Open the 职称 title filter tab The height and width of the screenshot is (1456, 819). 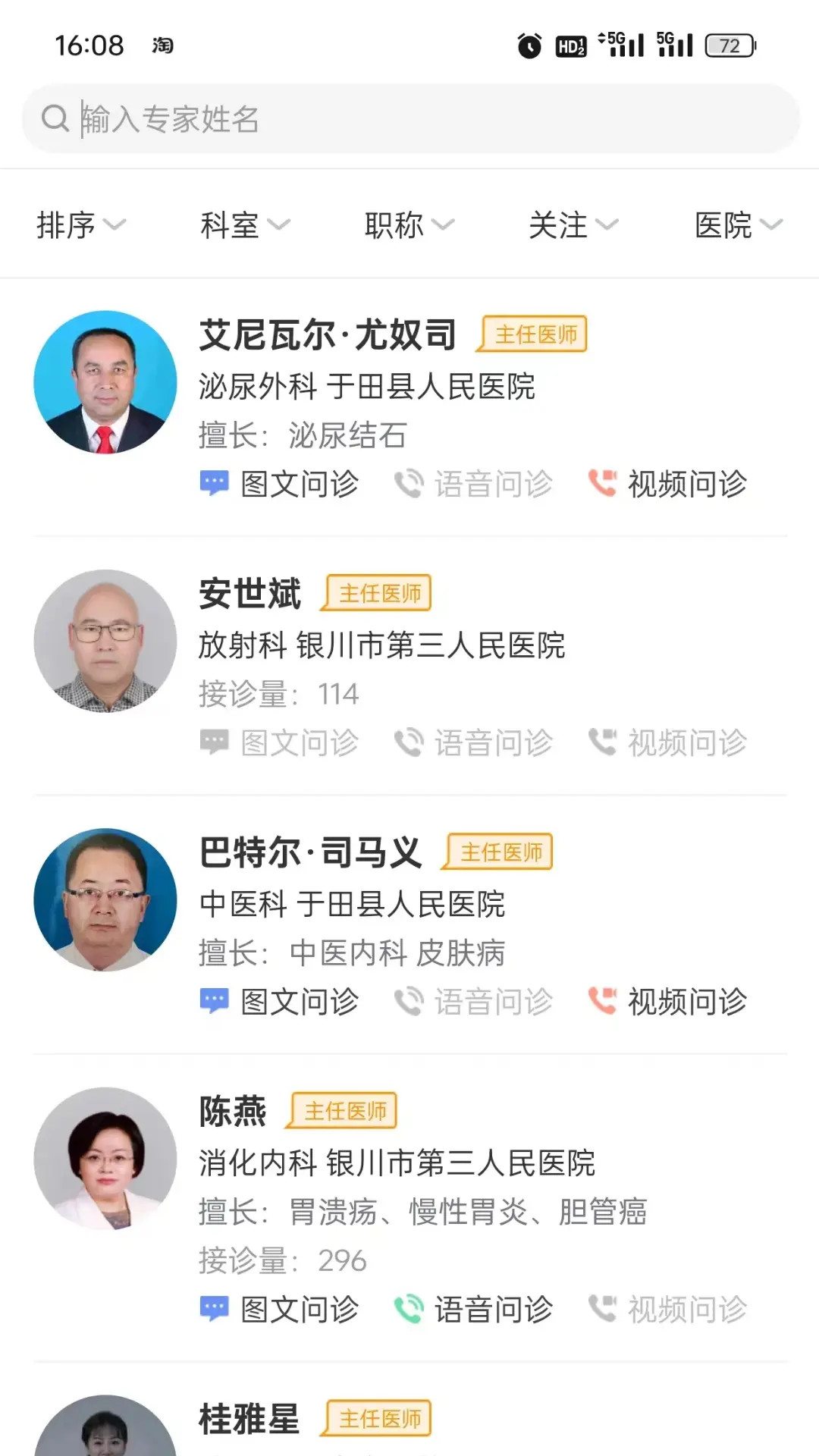(408, 225)
